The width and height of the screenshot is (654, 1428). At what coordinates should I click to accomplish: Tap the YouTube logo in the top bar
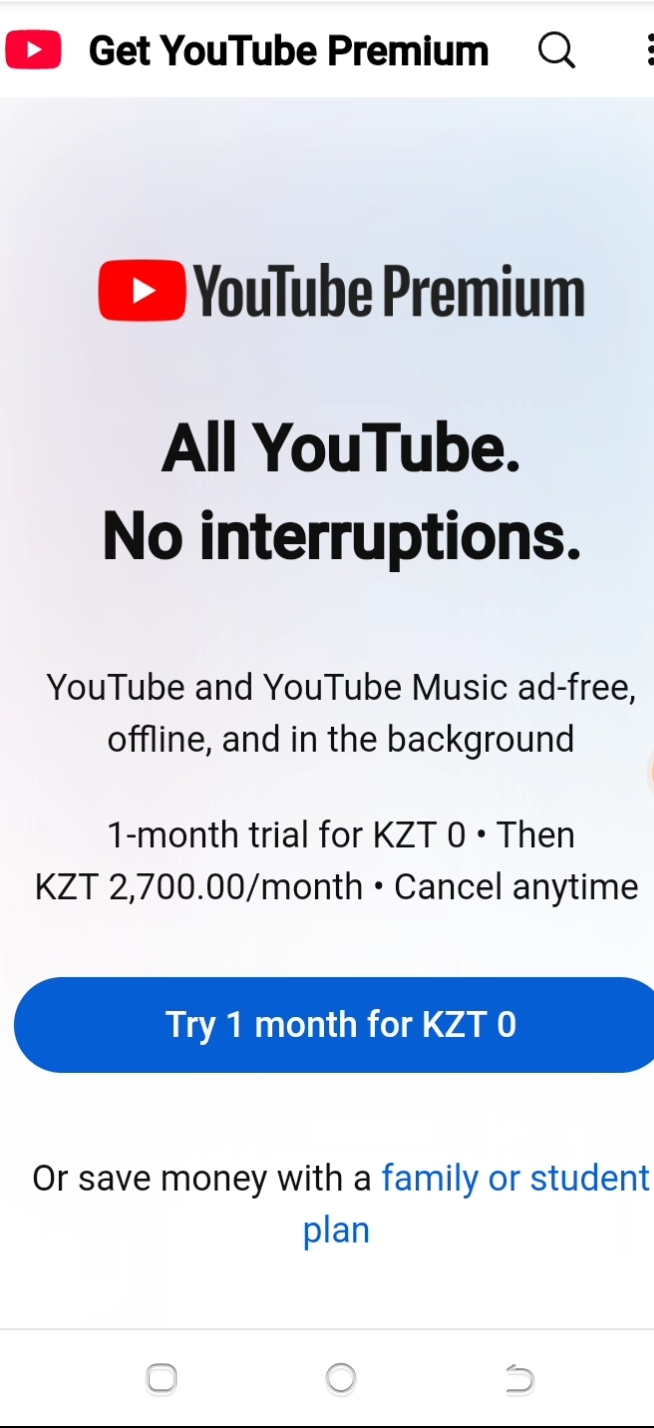33,49
